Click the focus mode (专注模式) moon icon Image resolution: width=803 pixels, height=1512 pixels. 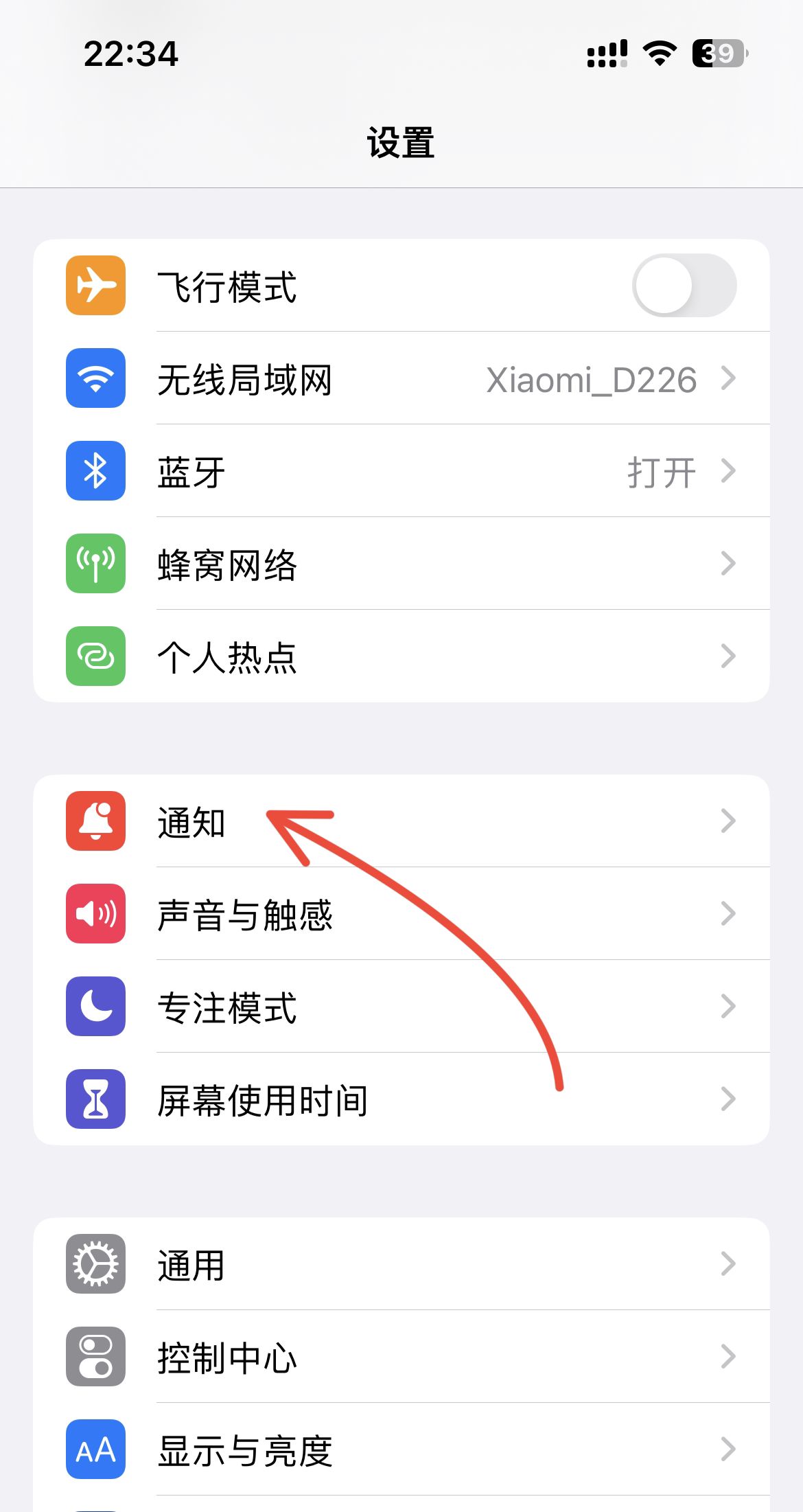(x=95, y=1007)
